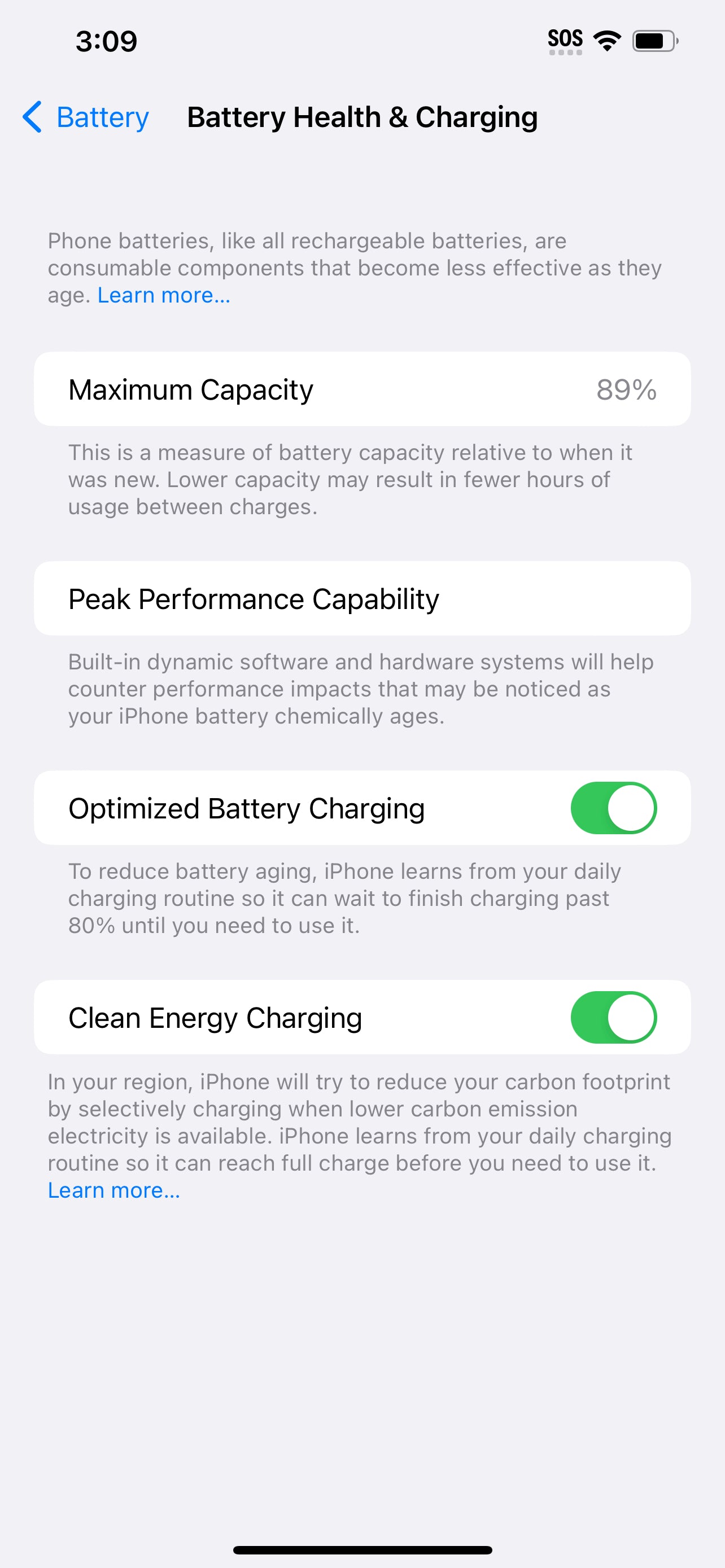Select the Maximum Capacity 89% value
The image size is (725, 1568).
tap(626, 389)
